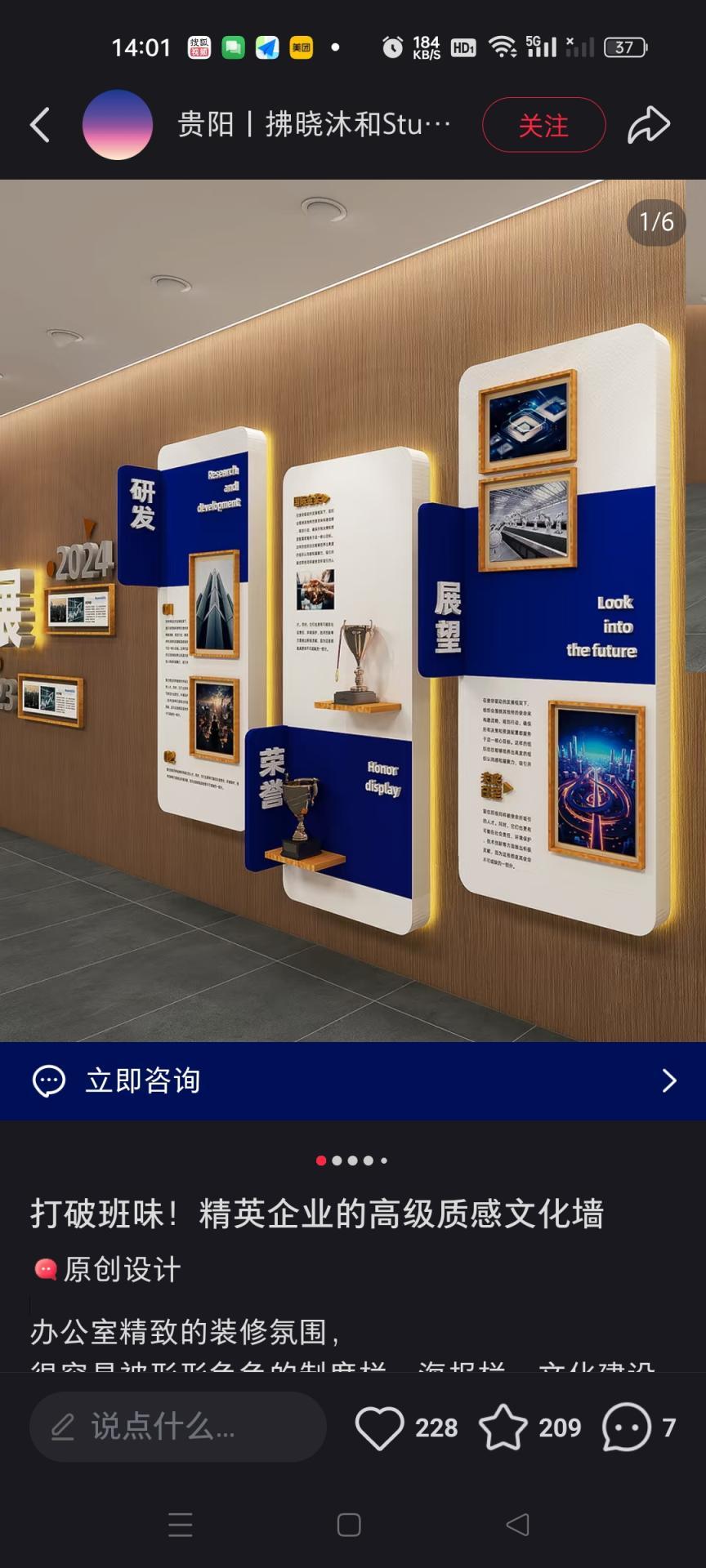Like this post with the heart
Image resolution: width=706 pixels, height=1568 pixels.
[x=380, y=1427]
